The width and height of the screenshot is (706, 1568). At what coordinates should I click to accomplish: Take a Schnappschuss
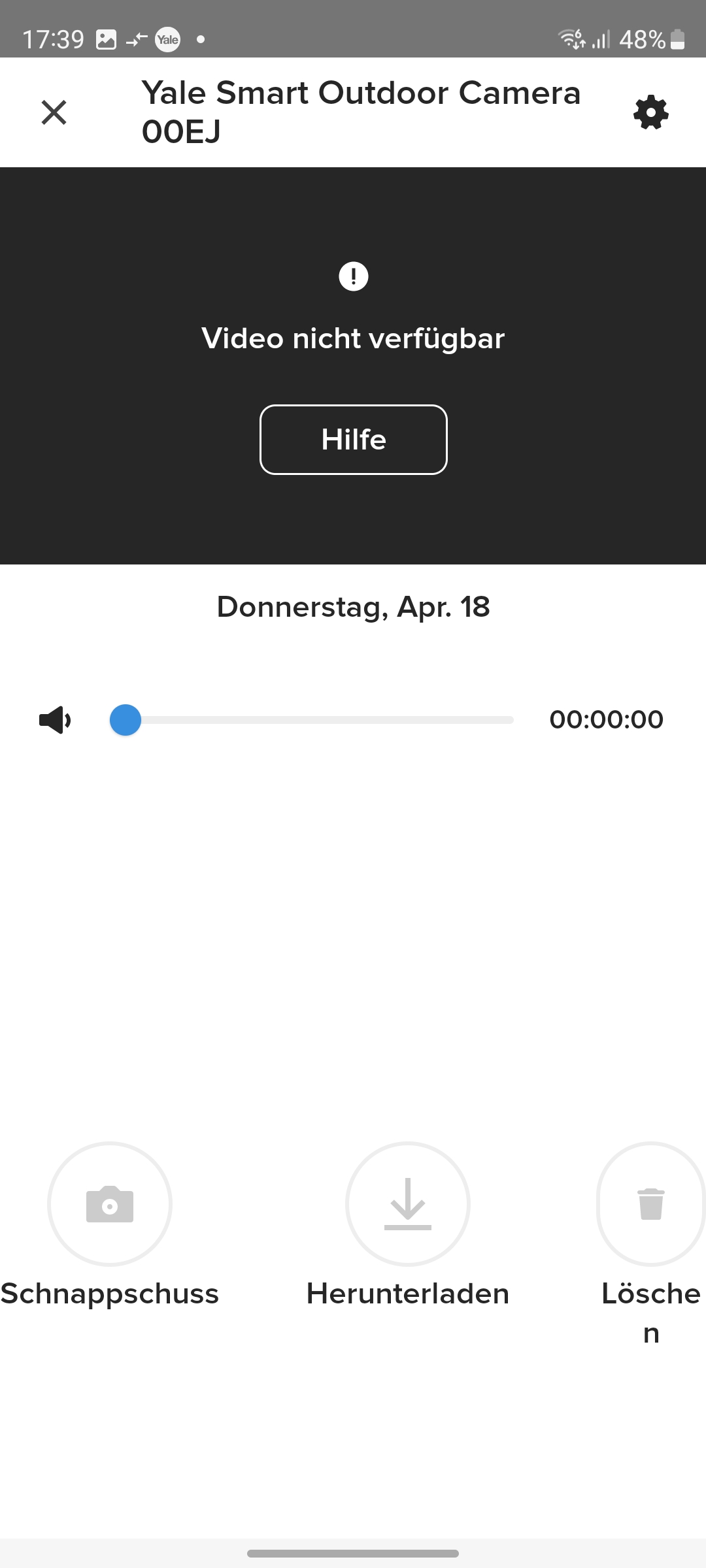click(110, 1203)
